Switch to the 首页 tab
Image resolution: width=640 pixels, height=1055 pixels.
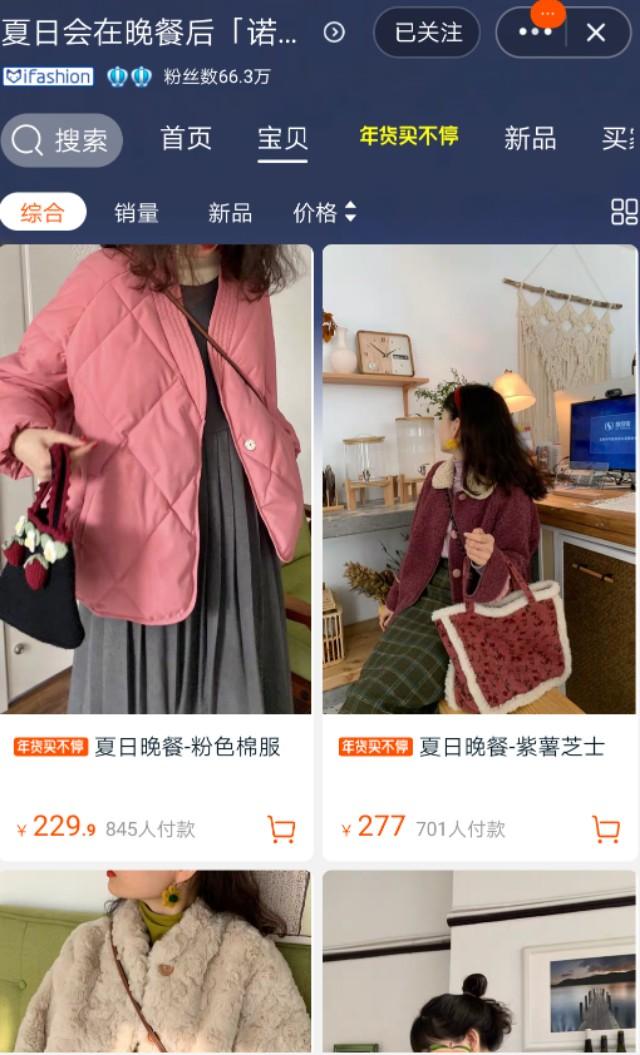(x=186, y=139)
